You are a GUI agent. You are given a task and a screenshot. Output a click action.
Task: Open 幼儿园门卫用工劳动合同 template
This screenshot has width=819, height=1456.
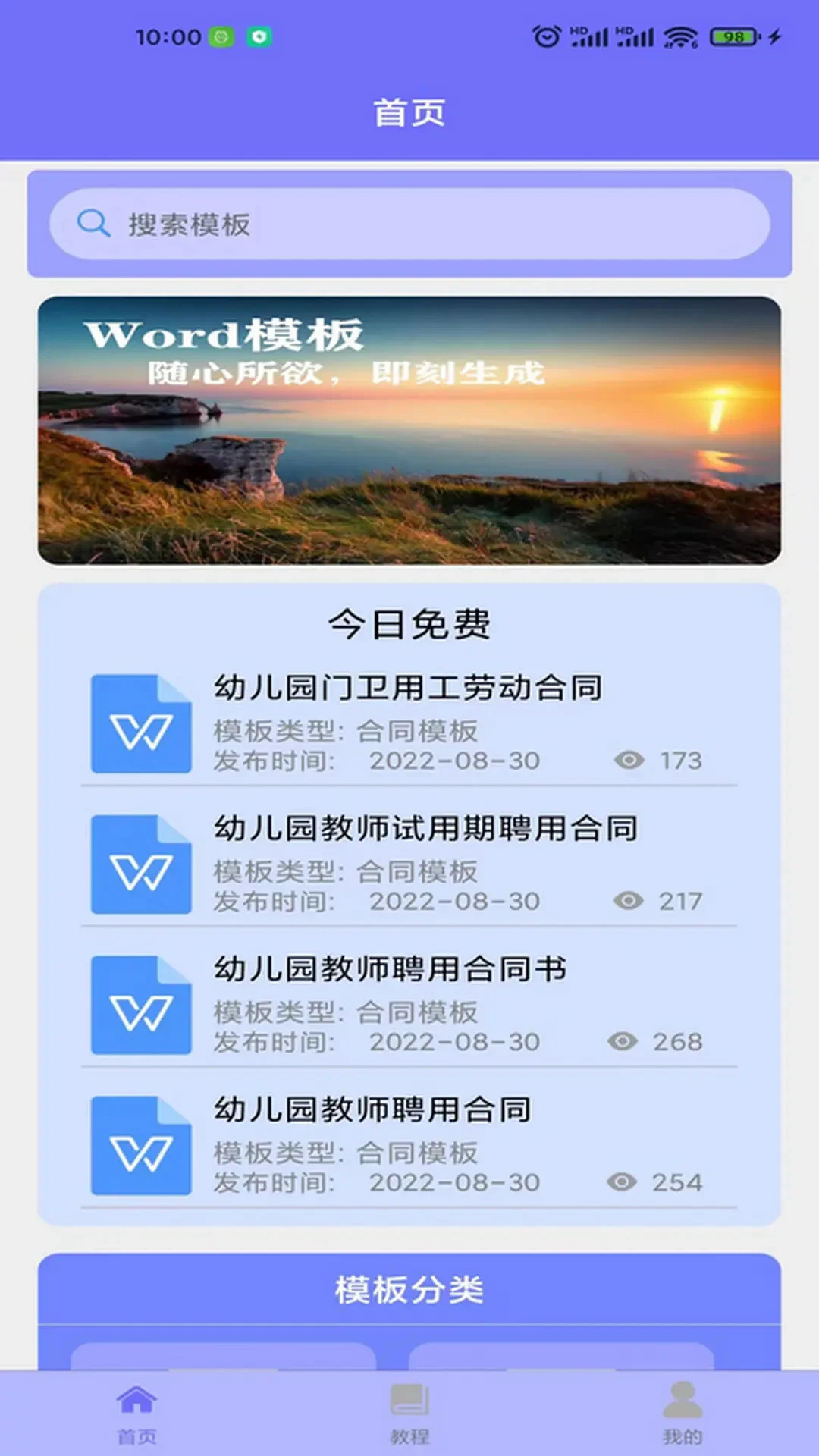tap(409, 723)
